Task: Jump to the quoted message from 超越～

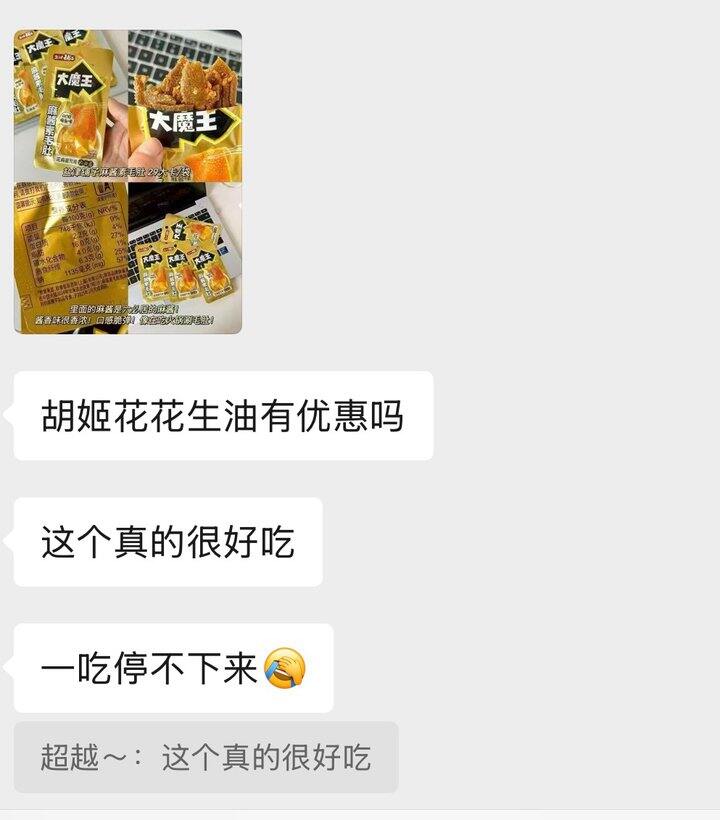Action: pyautogui.click(x=206, y=757)
